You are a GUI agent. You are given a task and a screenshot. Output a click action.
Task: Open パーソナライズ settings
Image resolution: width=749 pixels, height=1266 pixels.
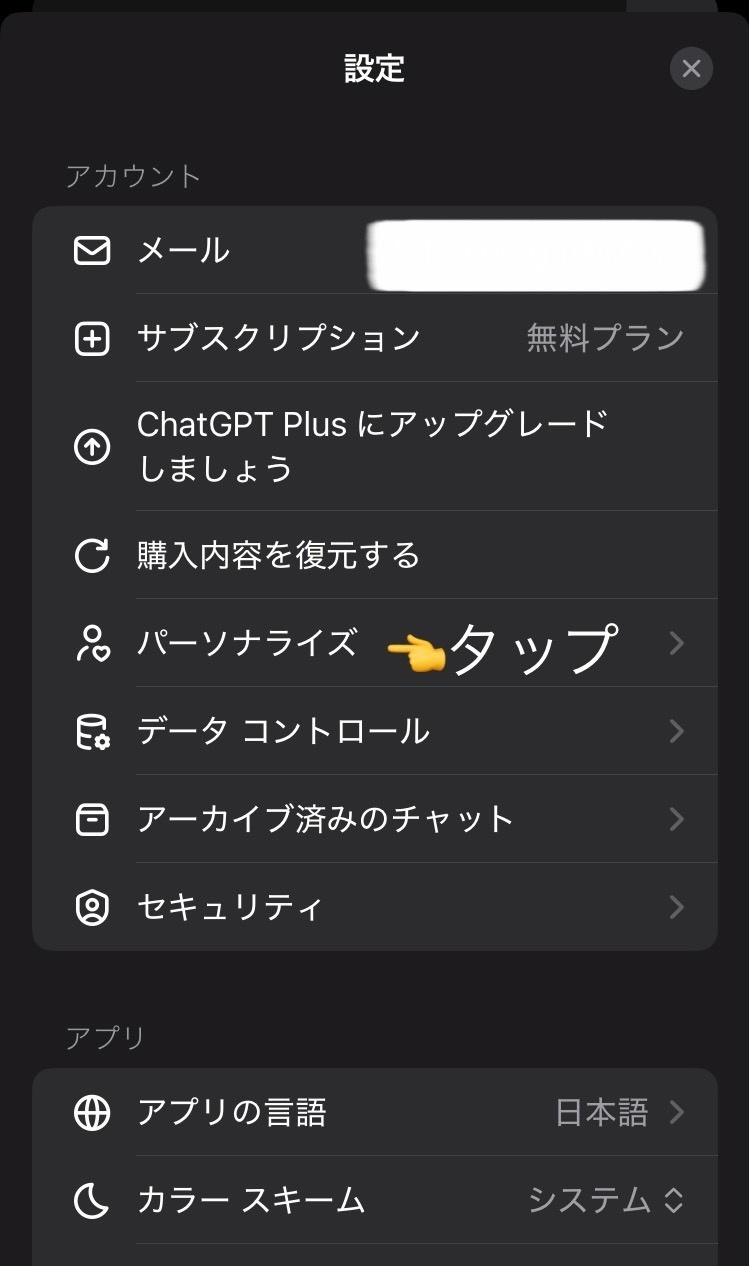[x=374, y=643]
